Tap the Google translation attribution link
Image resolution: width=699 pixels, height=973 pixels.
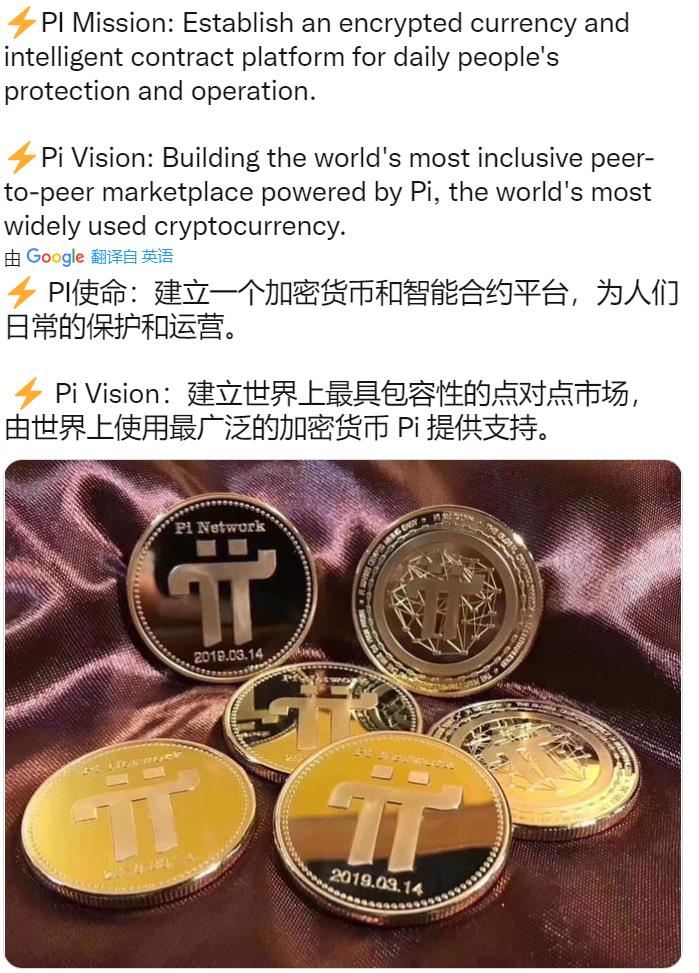[54, 257]
